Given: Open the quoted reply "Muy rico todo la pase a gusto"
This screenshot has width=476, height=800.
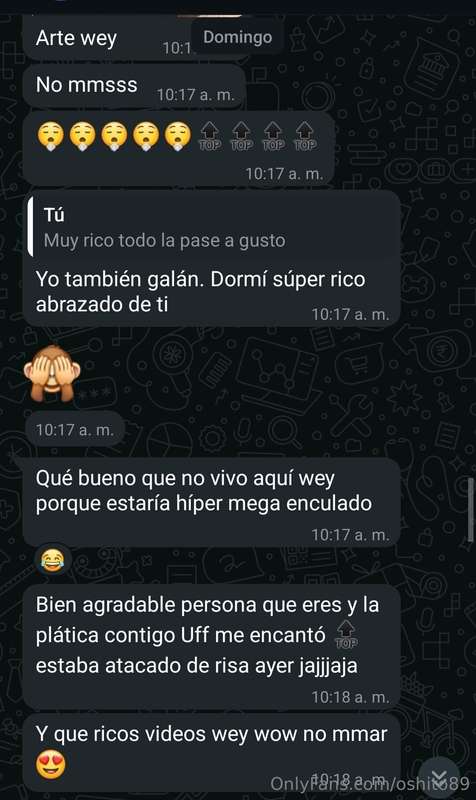Looking at the screenshot, I should [x=212, y=228].
